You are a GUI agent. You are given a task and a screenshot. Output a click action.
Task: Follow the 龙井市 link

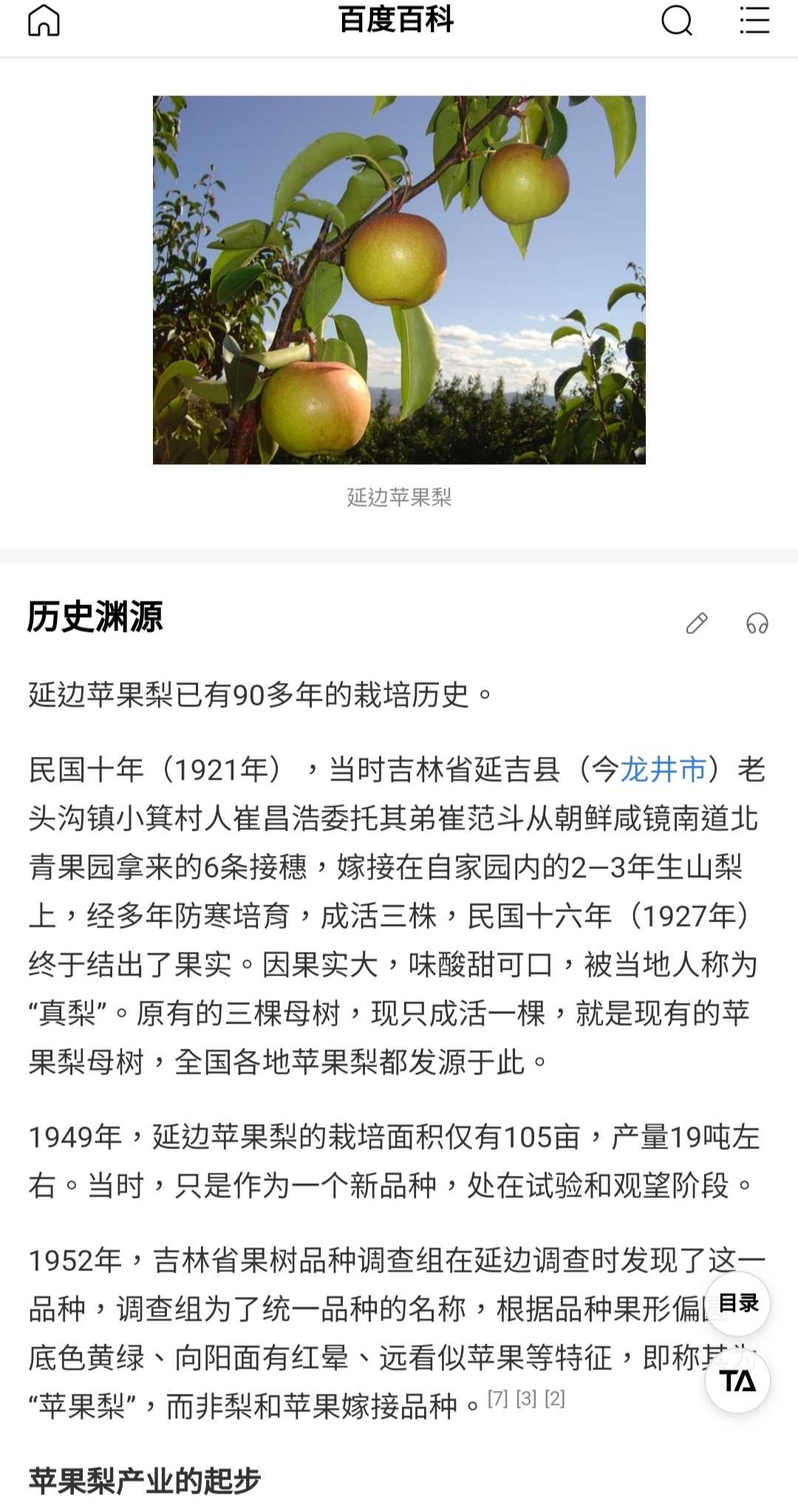pos(664,769)
